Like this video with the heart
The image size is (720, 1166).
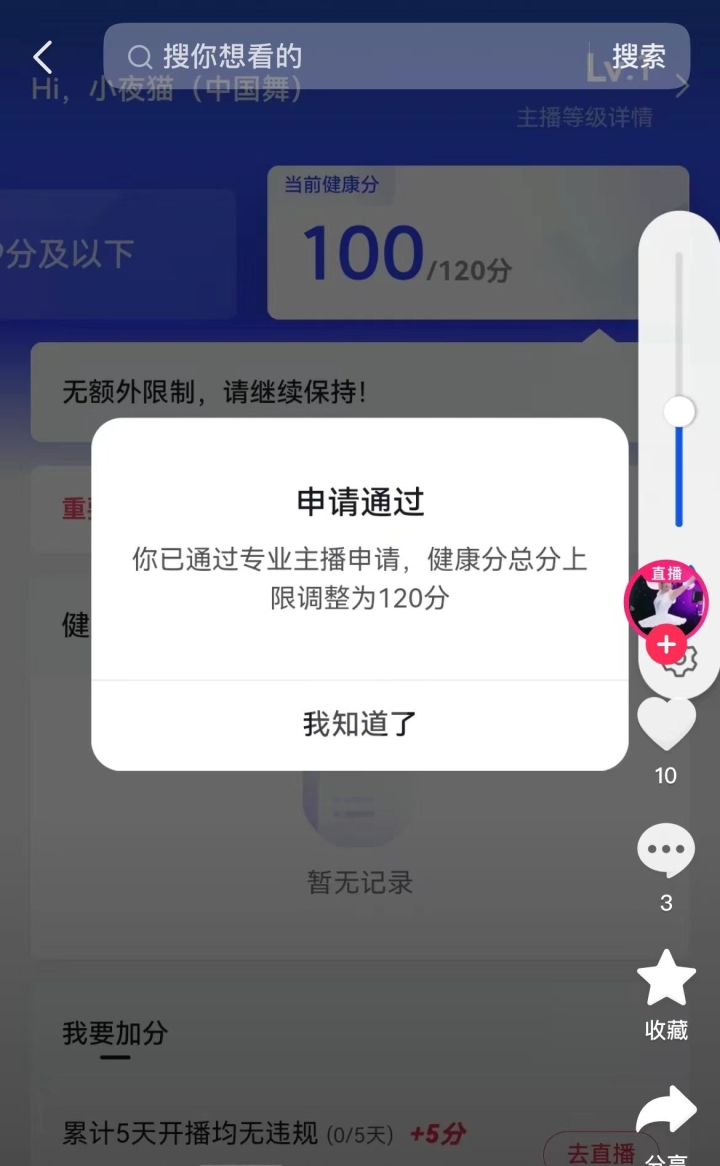click(666, 723)
